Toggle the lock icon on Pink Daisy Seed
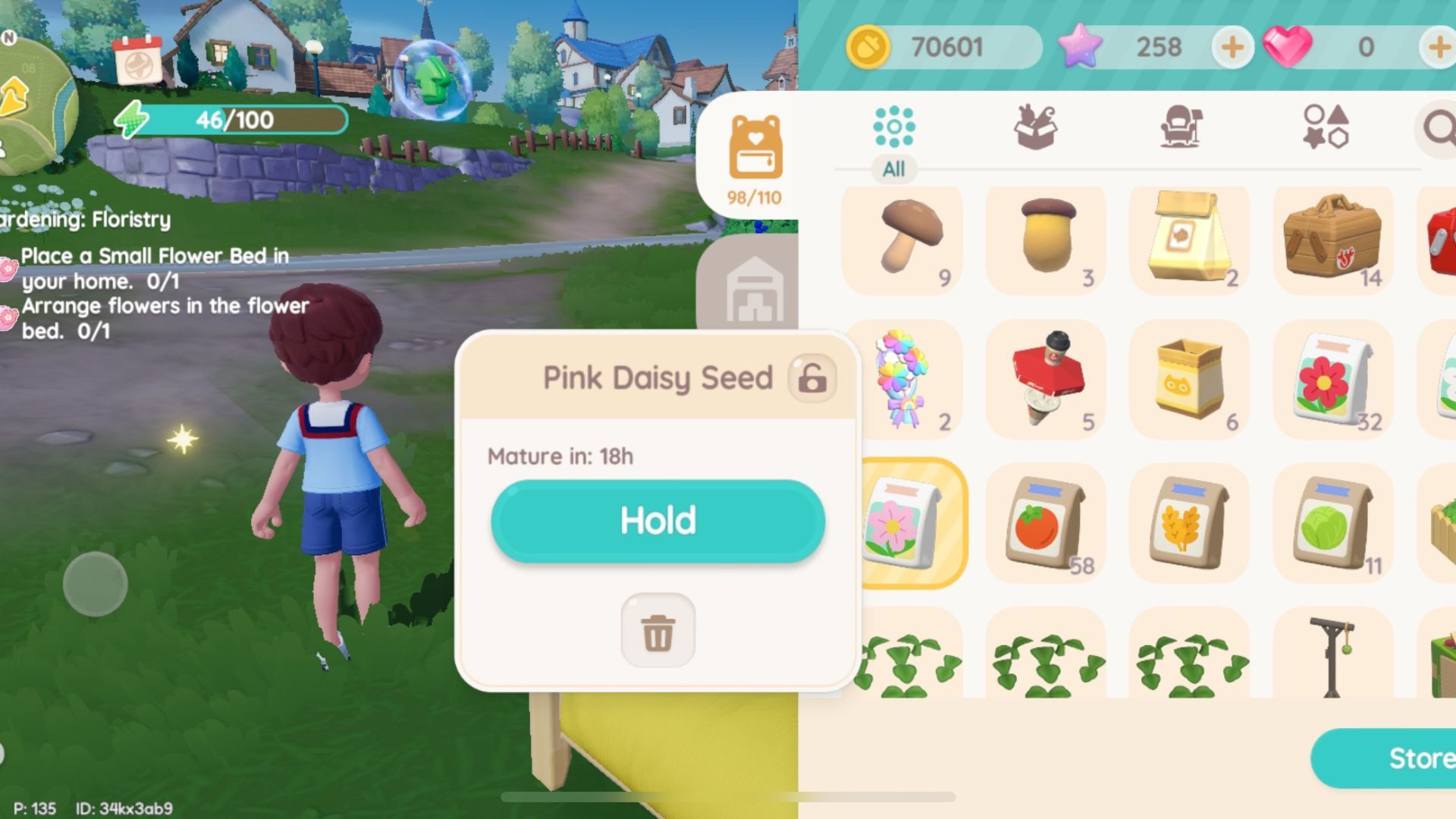Viewport: 1456px width, 819px height. click(x=812, y=377)
